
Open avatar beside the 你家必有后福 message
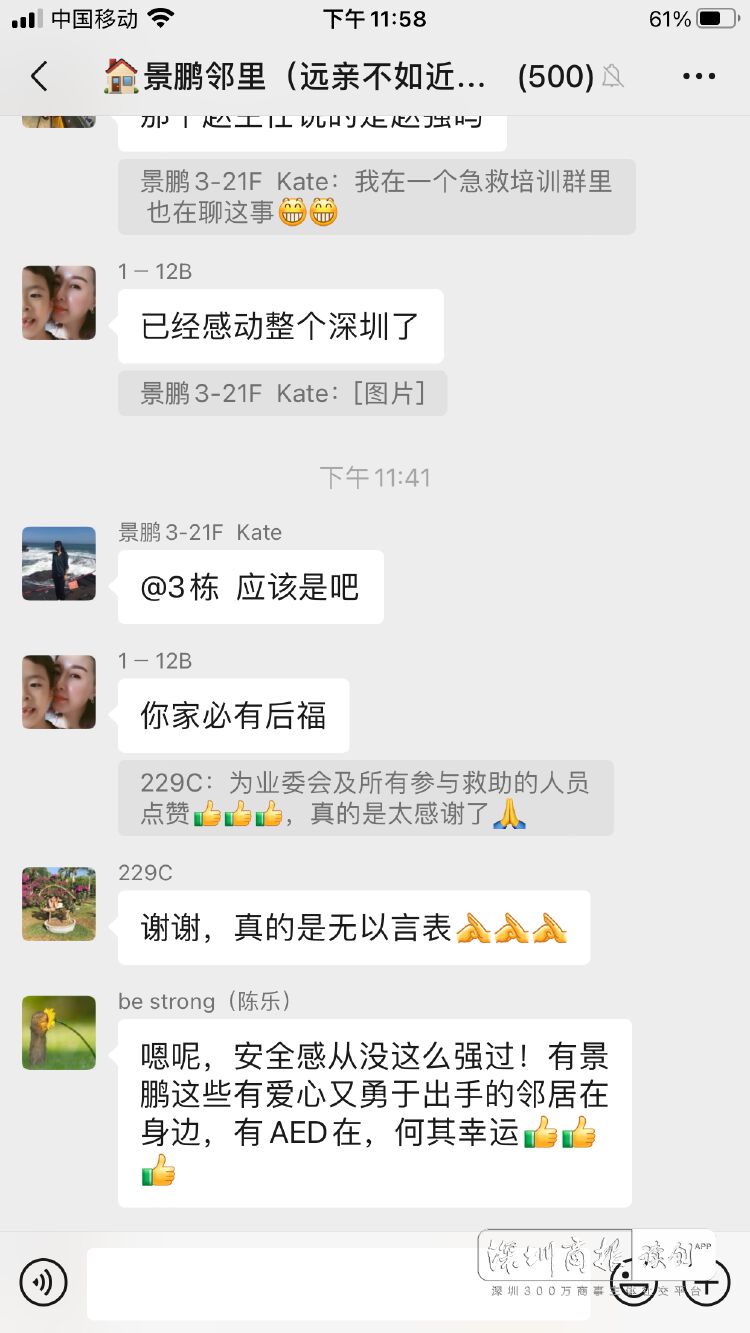click(x=59, y=692)
